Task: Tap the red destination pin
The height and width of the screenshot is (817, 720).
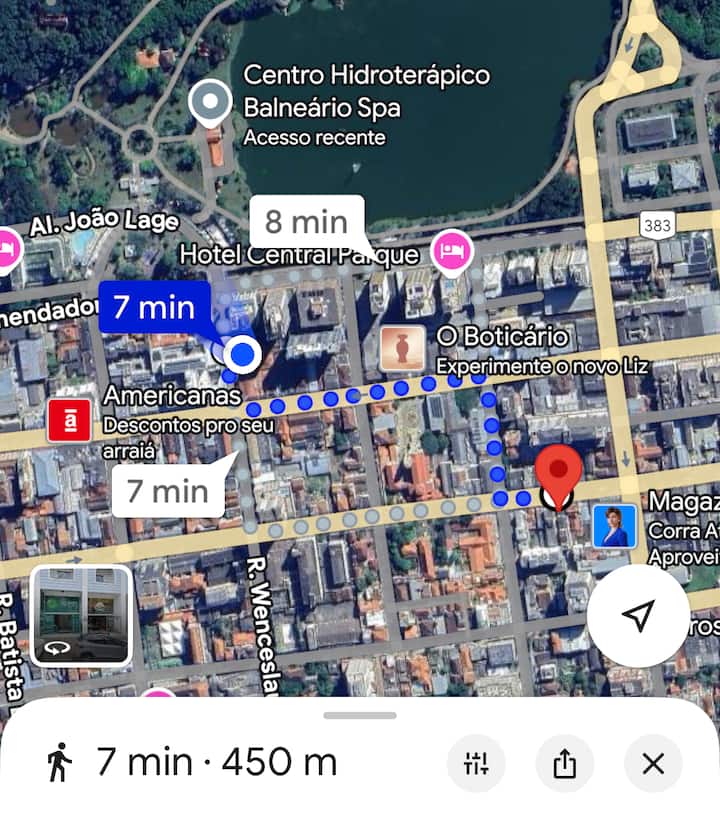Action: 558,473
